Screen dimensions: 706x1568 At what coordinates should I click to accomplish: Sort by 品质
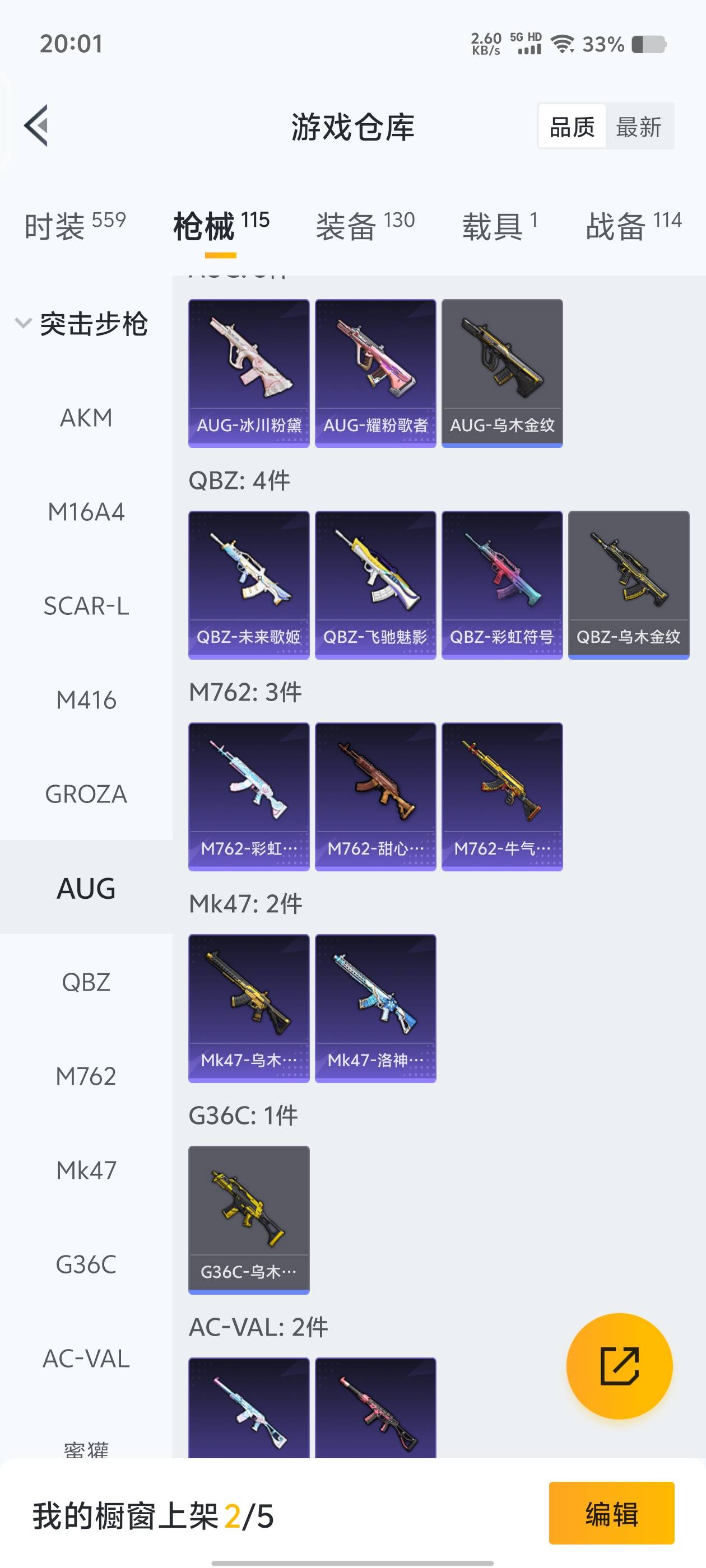pos(572,127)
